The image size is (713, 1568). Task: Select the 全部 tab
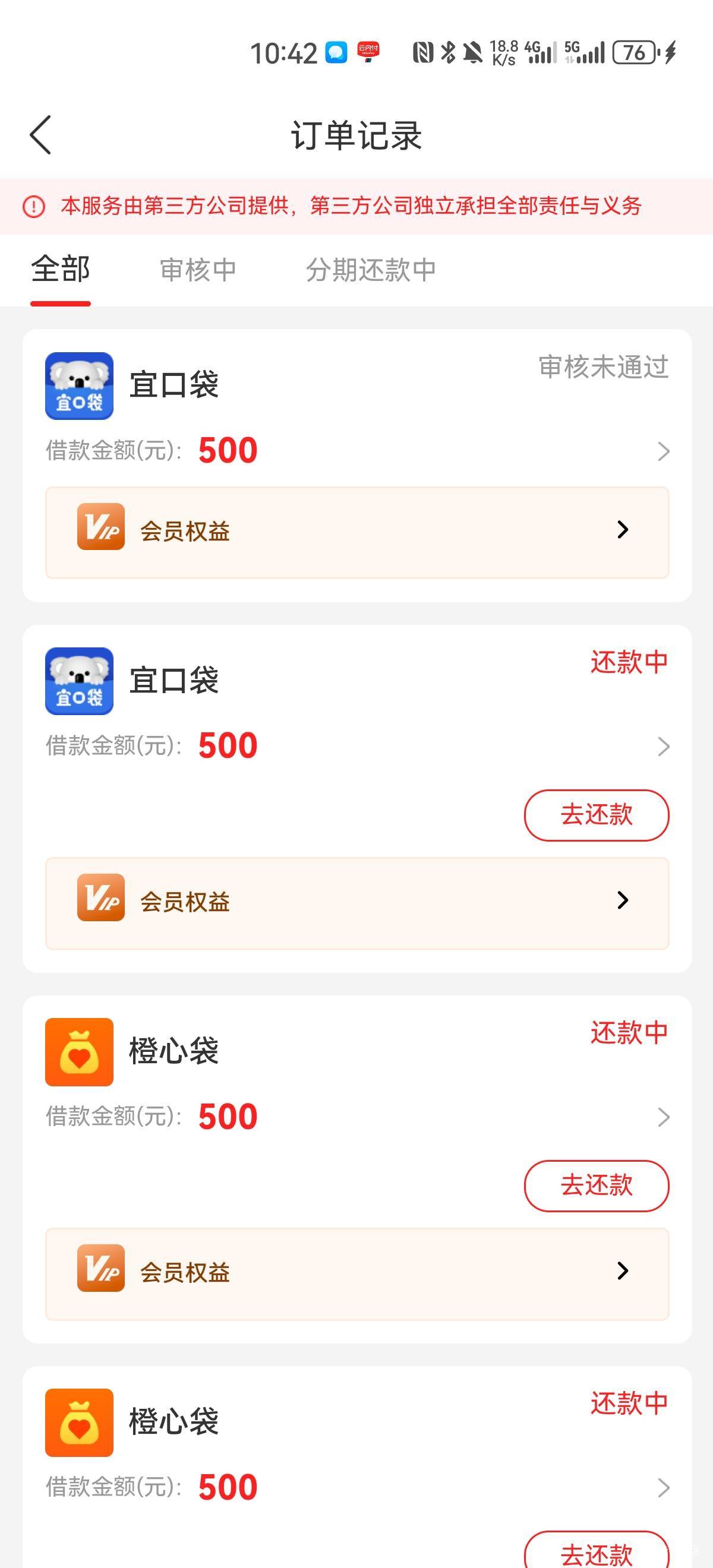pos(60,269)
